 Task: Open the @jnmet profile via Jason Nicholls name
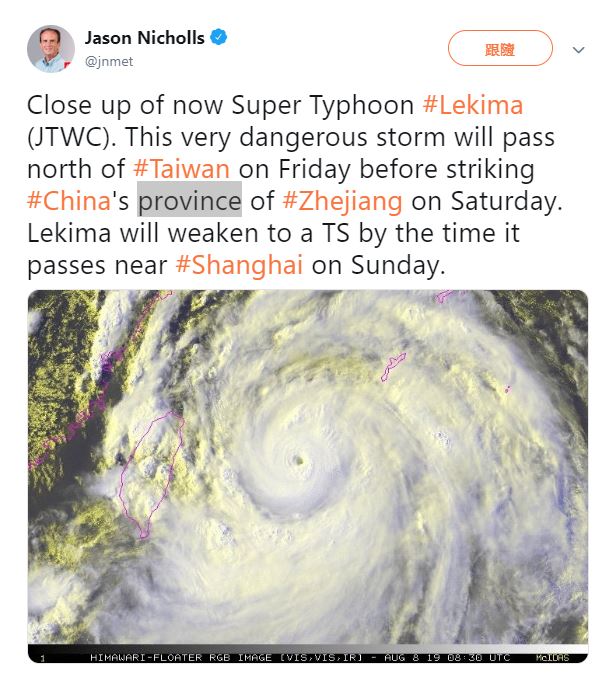pyautogui.click(x=145, y=38)
